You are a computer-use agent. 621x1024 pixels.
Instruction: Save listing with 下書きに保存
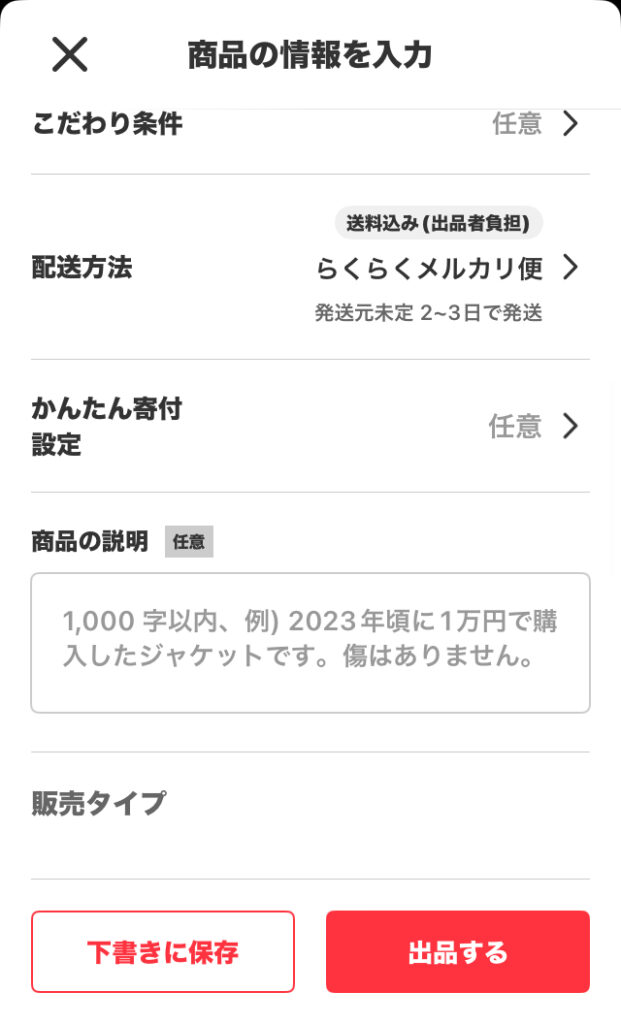coord(163,951)
